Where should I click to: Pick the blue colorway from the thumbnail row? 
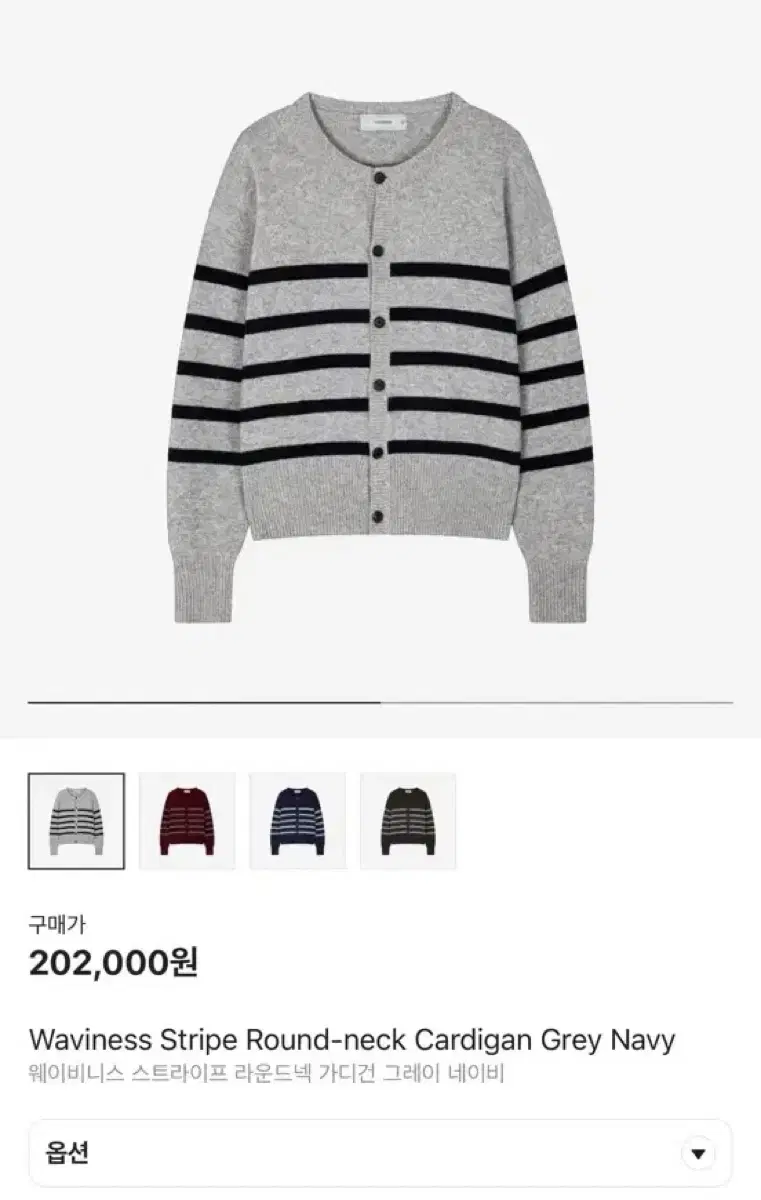click(x=298, y=820)
